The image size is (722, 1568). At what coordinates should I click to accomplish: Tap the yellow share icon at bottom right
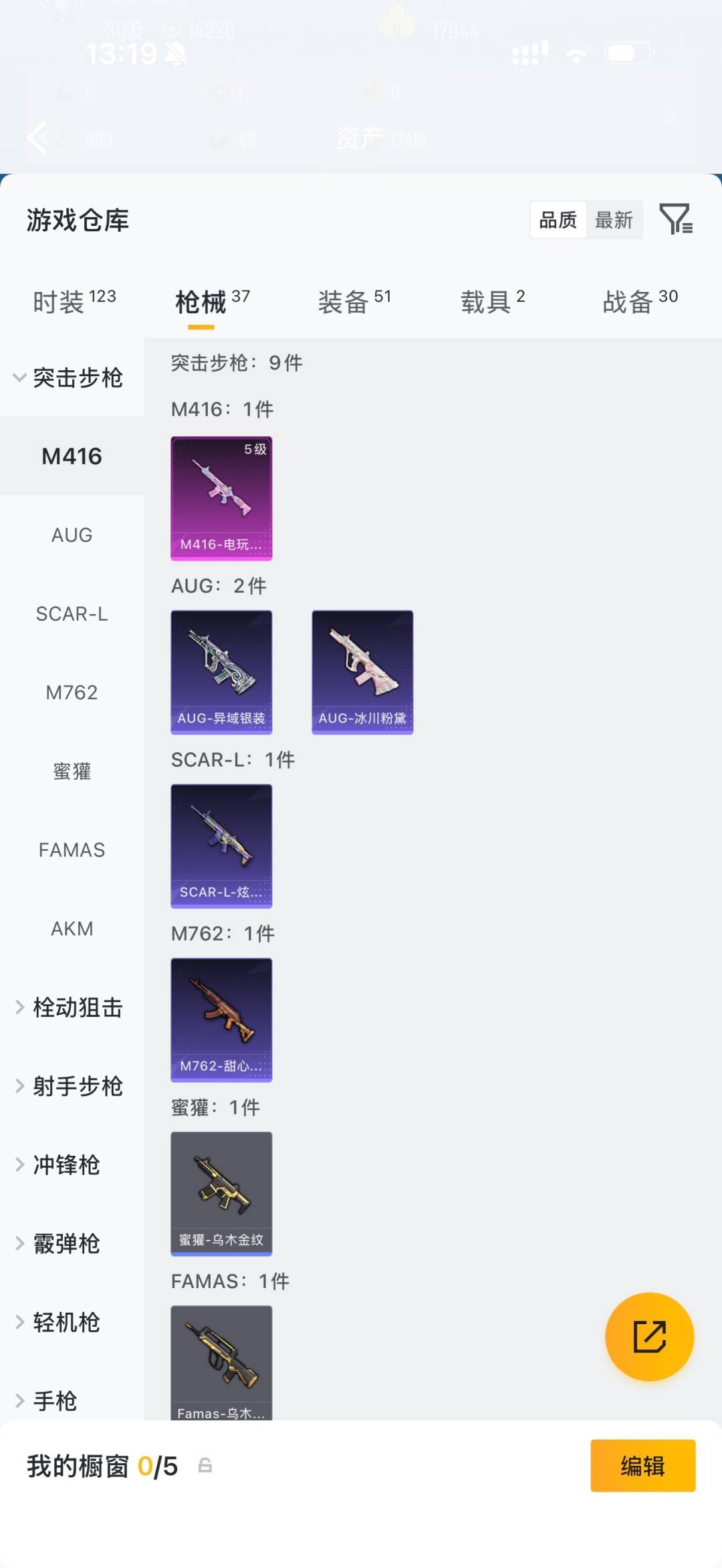648,1337
